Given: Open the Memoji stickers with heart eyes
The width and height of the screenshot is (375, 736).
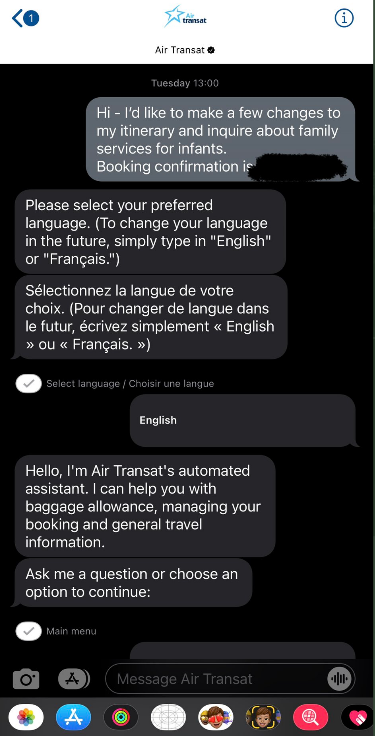Looking at the screenshot, I should 215,717.
